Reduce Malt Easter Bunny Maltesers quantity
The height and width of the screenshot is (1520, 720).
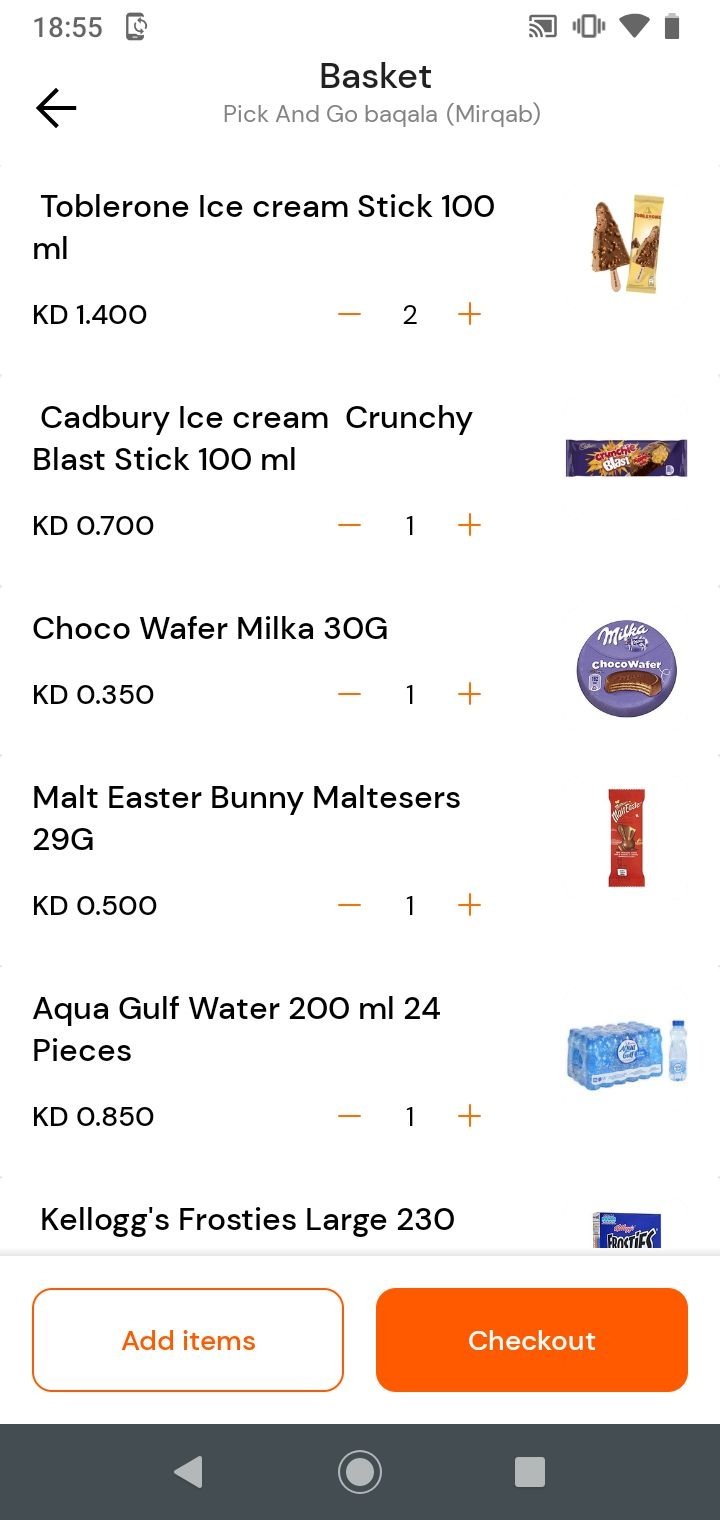(349, 905)
